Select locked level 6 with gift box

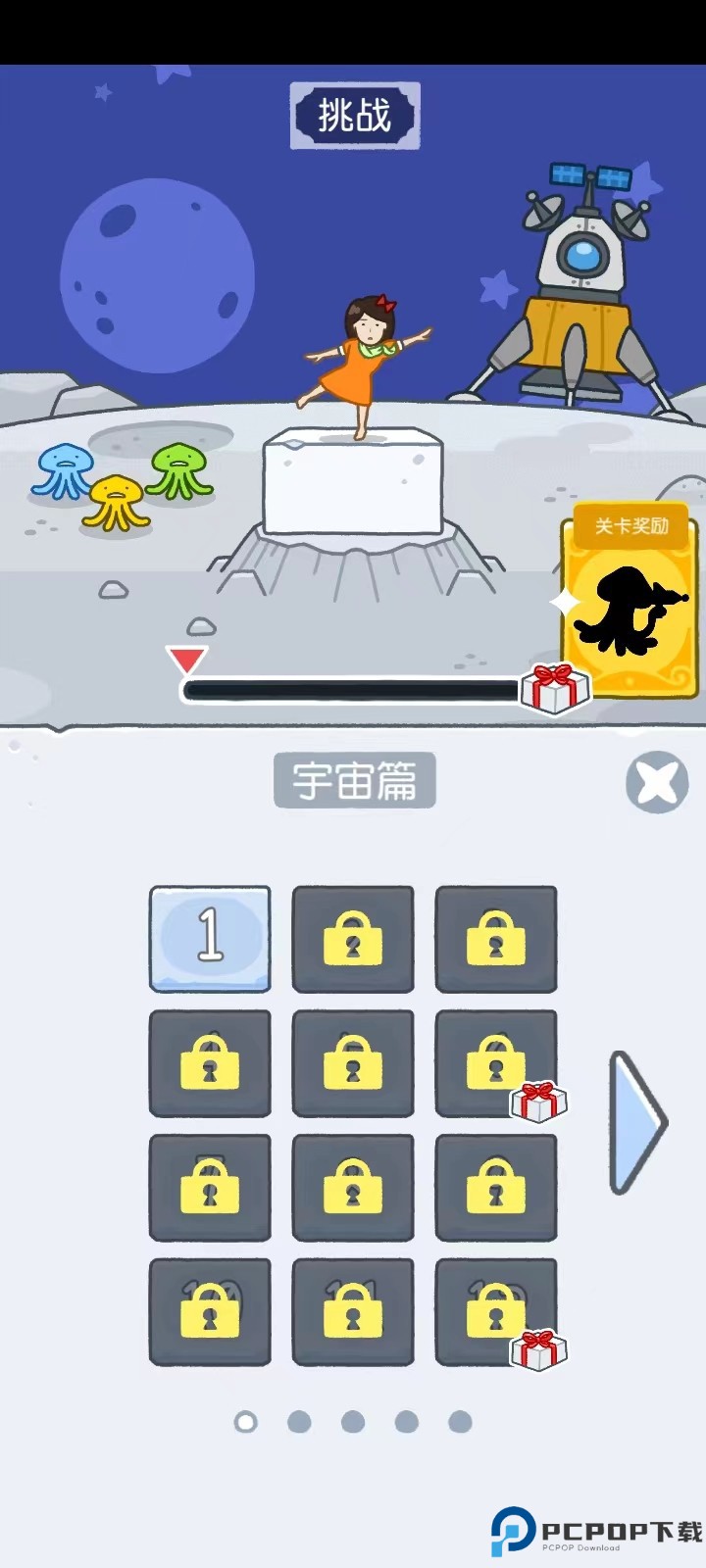point(496,1063)
